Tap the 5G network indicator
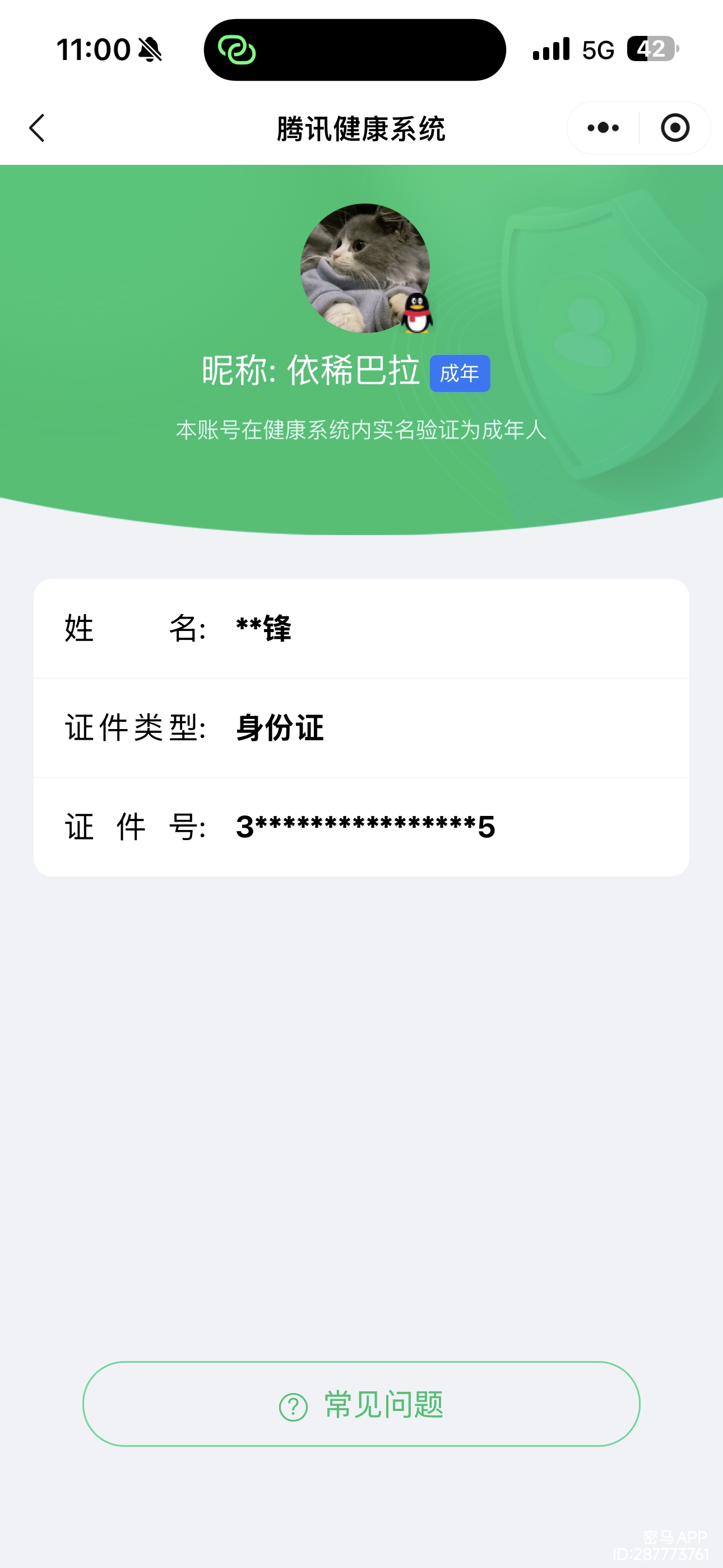The width and height of the screenshot is (723, 1568). [x=599, y=50]
